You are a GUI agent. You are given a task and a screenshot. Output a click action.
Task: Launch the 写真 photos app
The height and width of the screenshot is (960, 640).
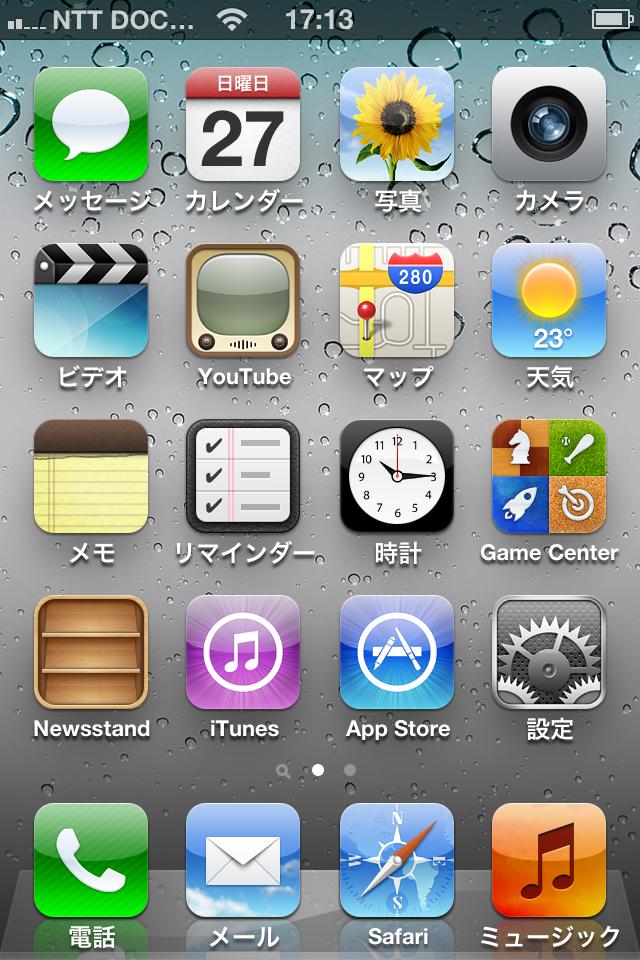[397, 124]
